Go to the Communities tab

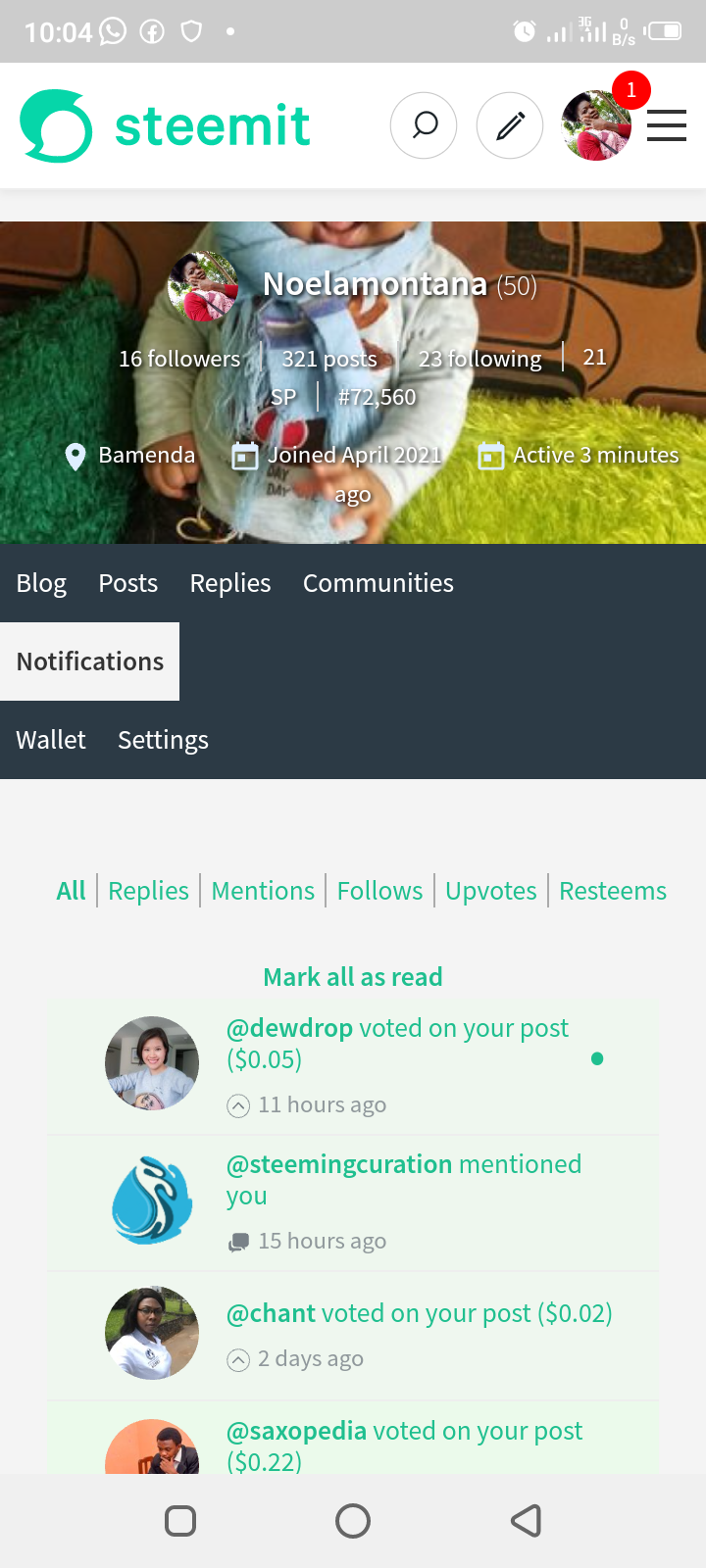point(378,583)
